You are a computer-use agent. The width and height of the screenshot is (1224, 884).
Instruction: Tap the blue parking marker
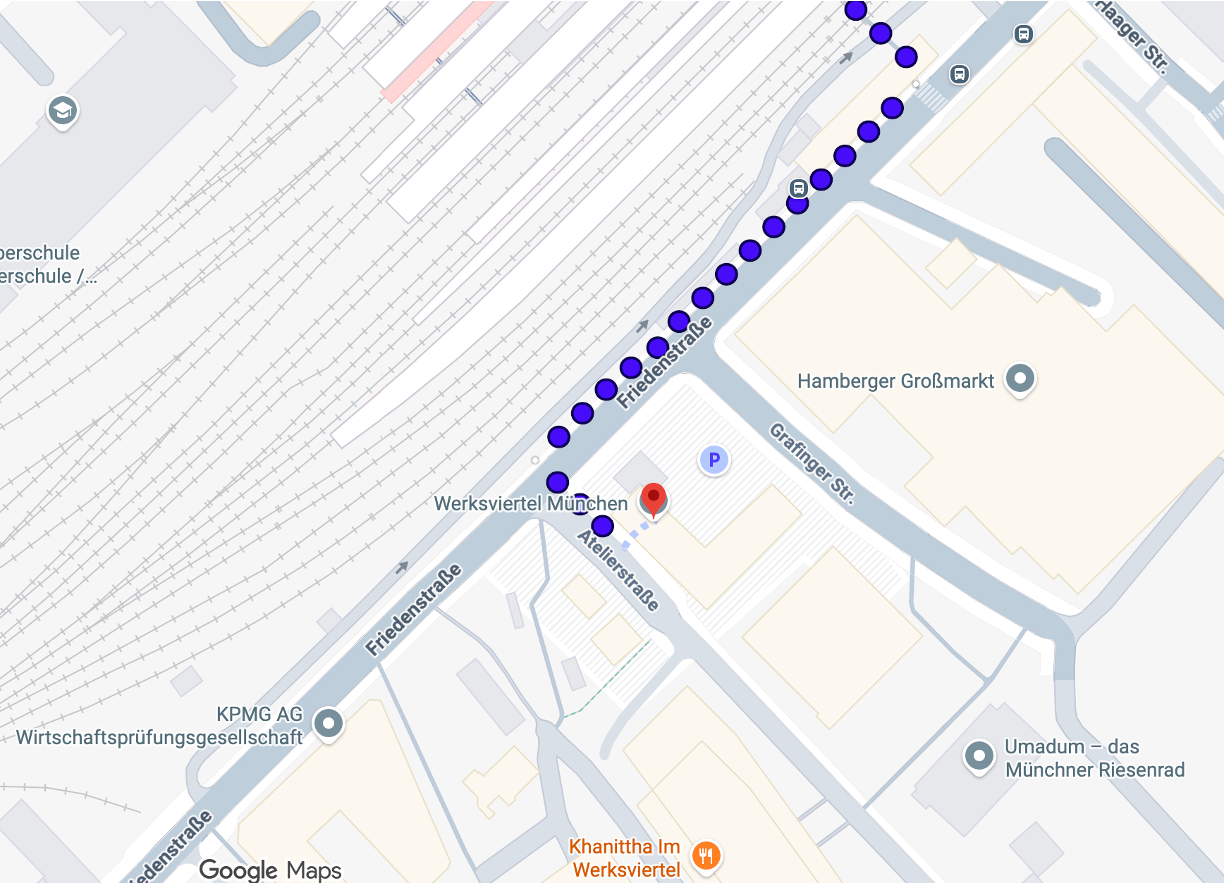click(713, 460)
